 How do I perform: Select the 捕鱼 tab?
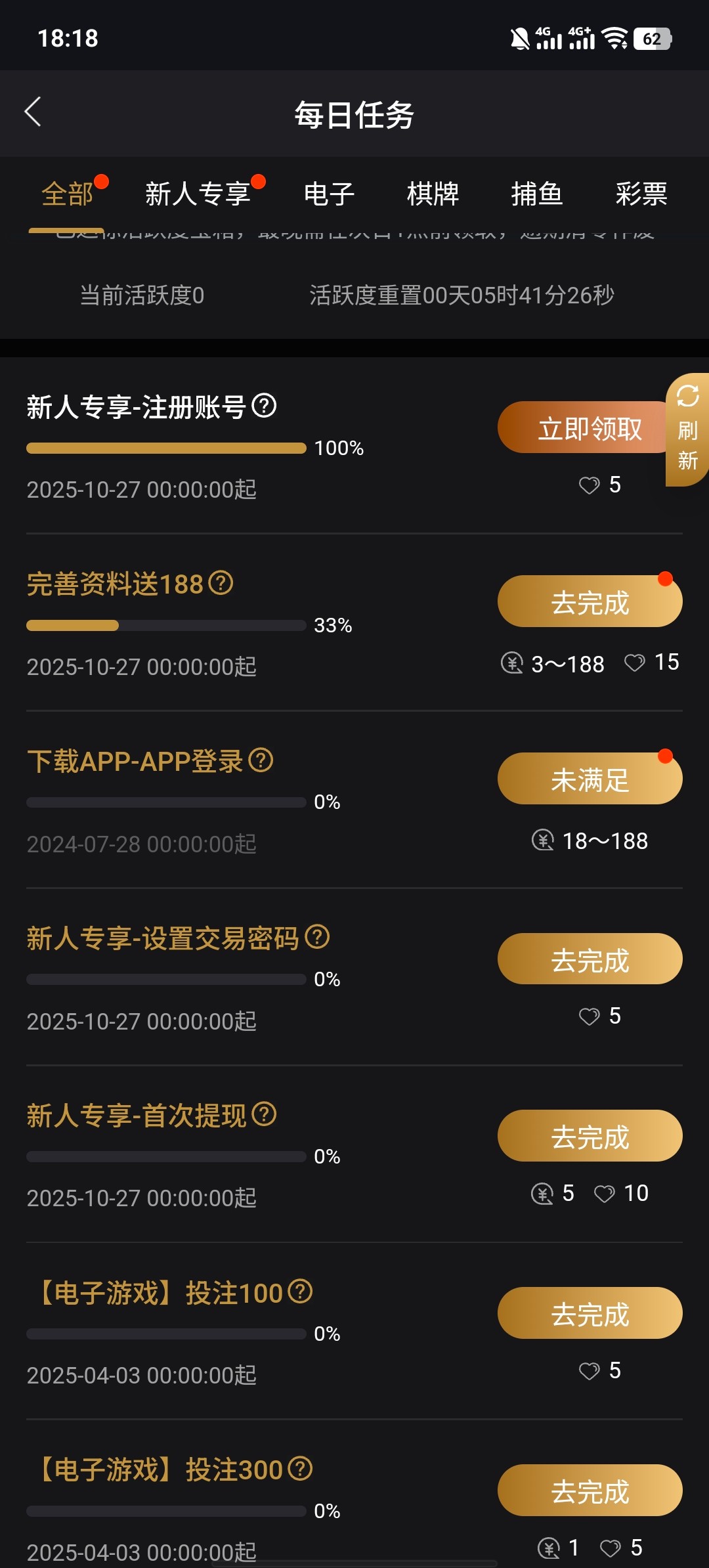[537, 194]
